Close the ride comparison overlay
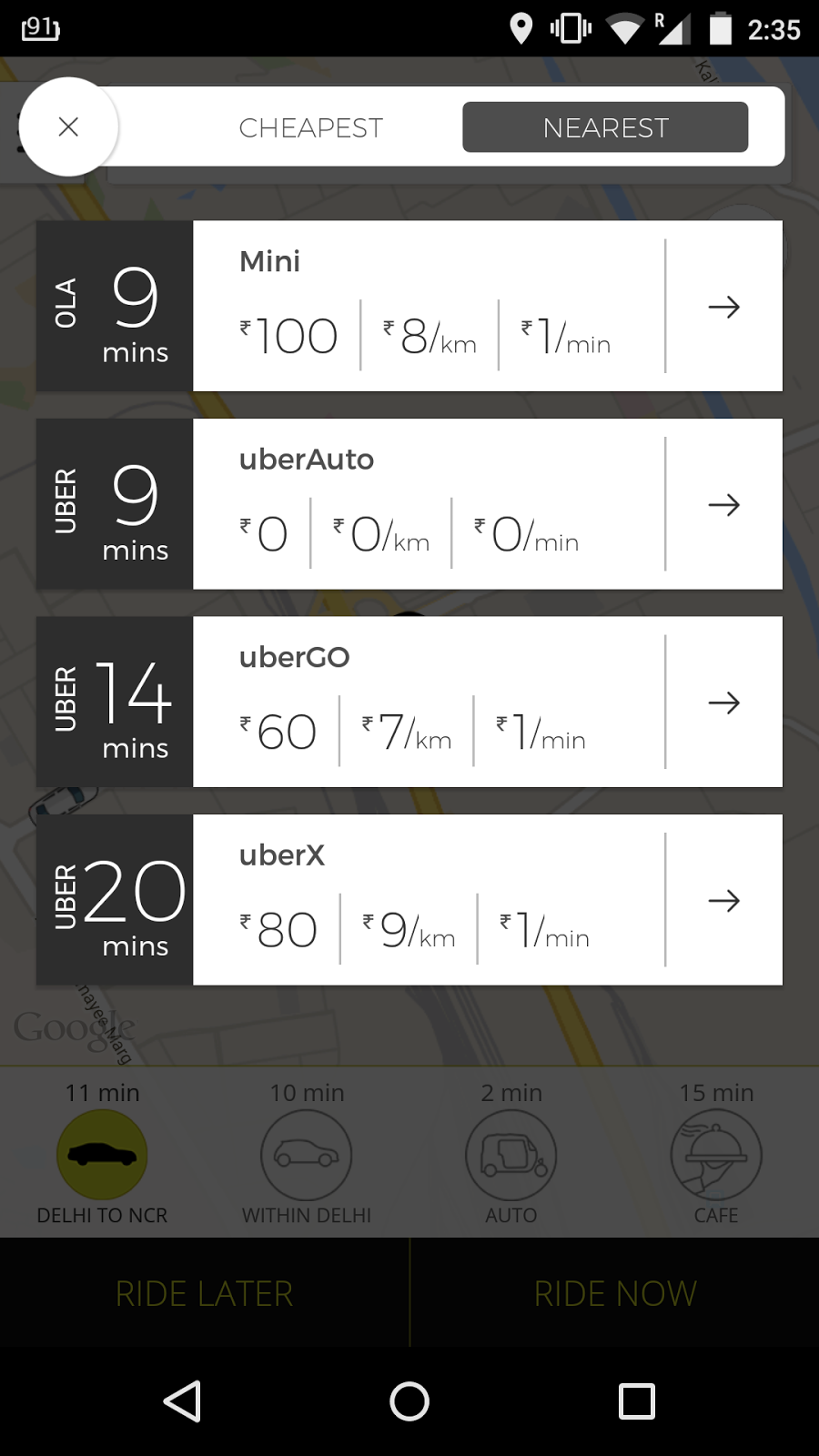Image resolution: width=819 pixels, height=1456 pixels. [x=68, y=126]
